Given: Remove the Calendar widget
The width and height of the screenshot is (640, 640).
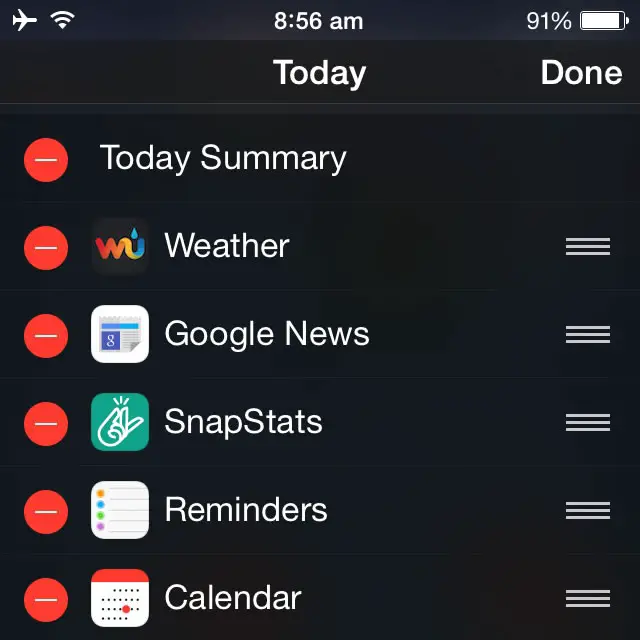Looking at the screenshot, I should 46,599.
